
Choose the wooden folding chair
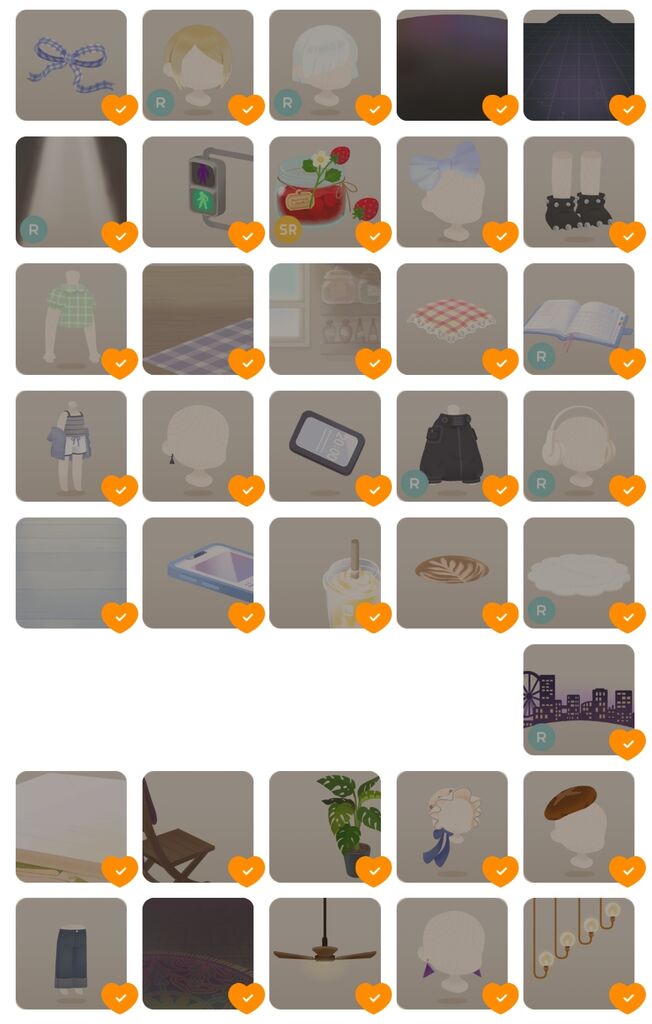[x=197, y=826]
